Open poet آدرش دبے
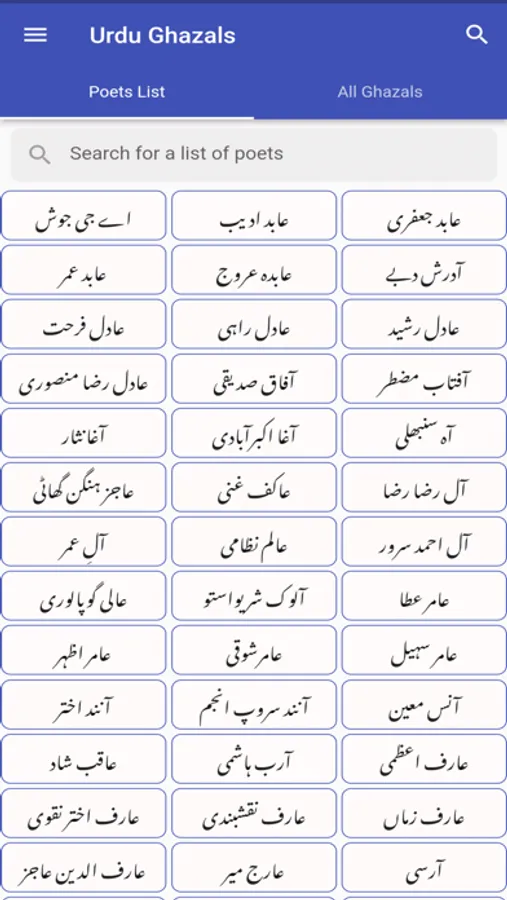The image size is (507, 900). 424,270
